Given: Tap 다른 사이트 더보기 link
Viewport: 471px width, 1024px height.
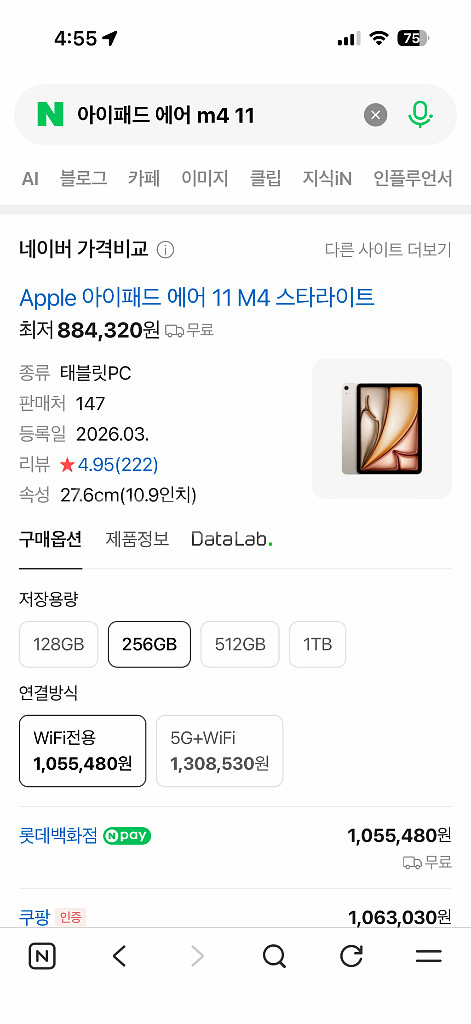Looking at the screenshot, I should (x=388, y=249).
